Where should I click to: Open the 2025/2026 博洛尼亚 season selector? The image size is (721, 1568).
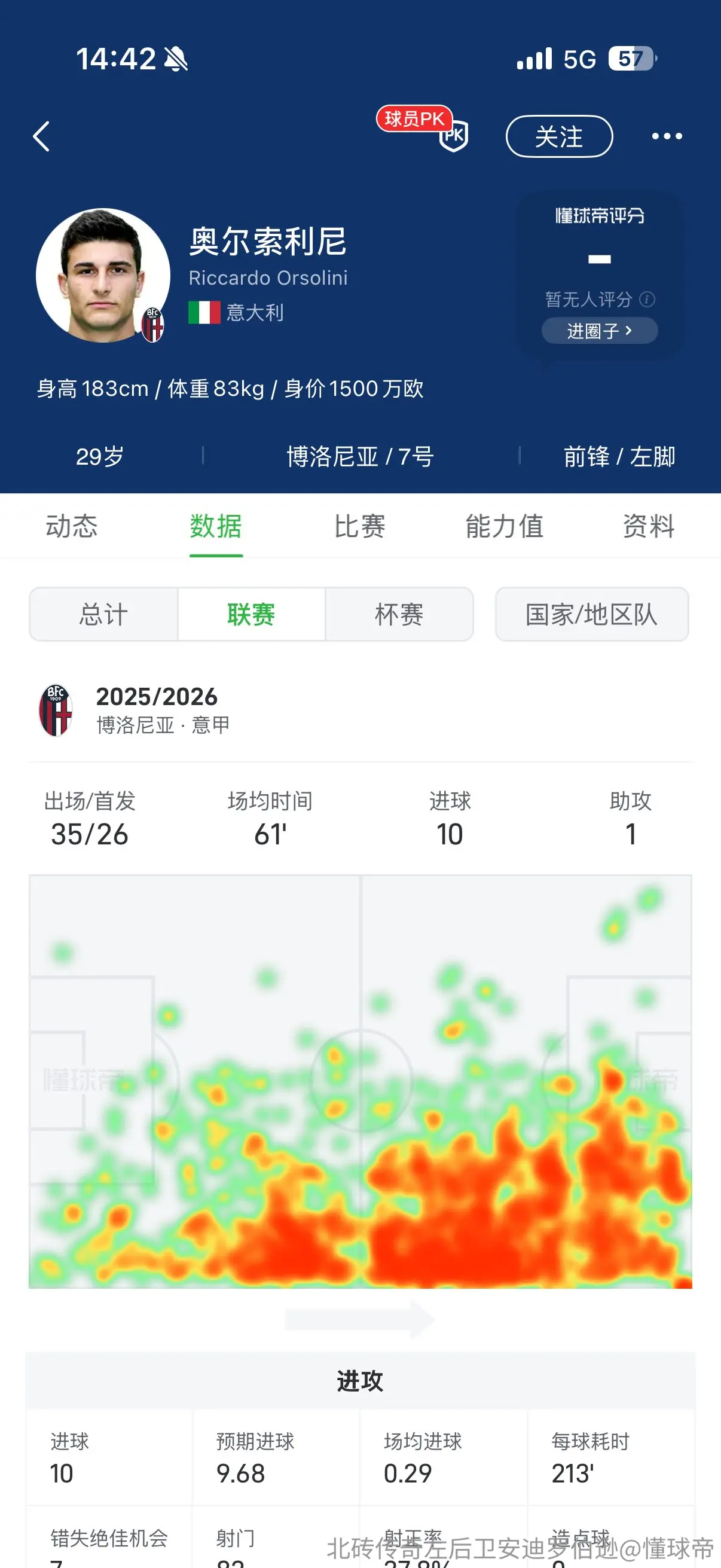tap(360, 710)
